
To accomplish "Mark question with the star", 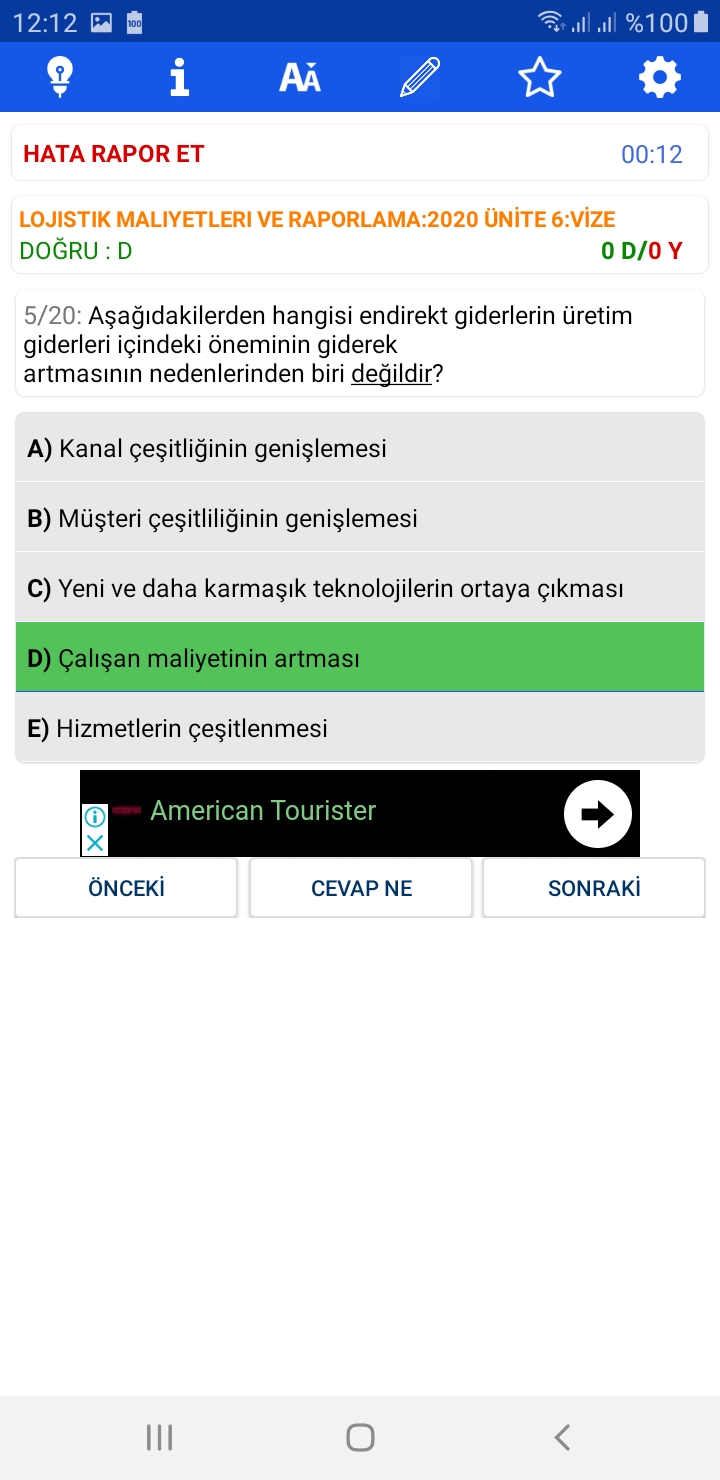I will 540,77.
